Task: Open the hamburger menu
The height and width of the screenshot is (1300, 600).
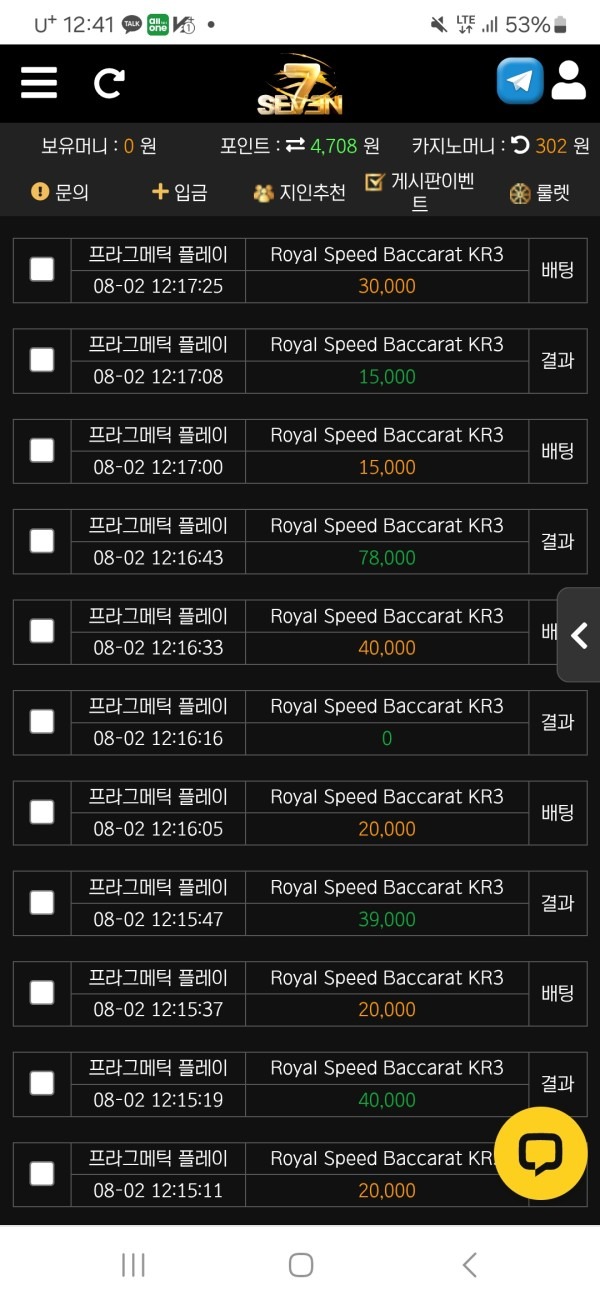Action: 39,82
